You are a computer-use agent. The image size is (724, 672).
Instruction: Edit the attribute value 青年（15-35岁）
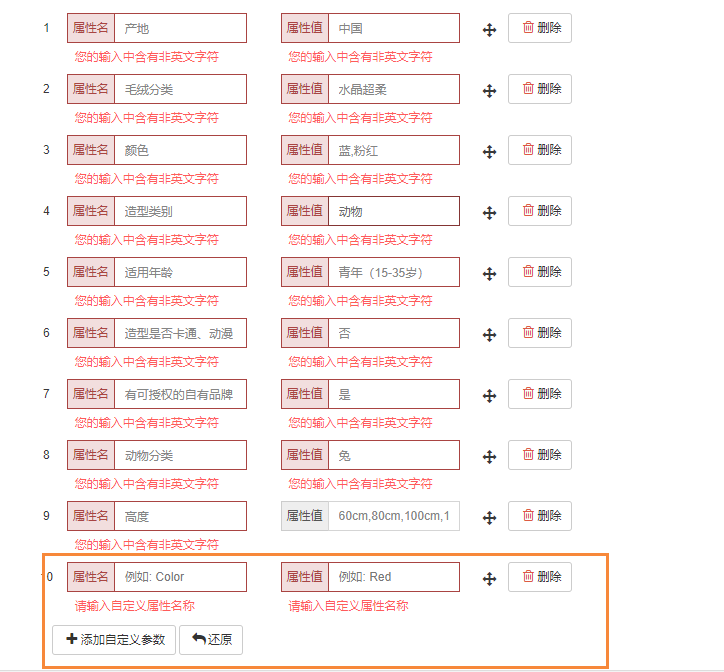(393, 272)
